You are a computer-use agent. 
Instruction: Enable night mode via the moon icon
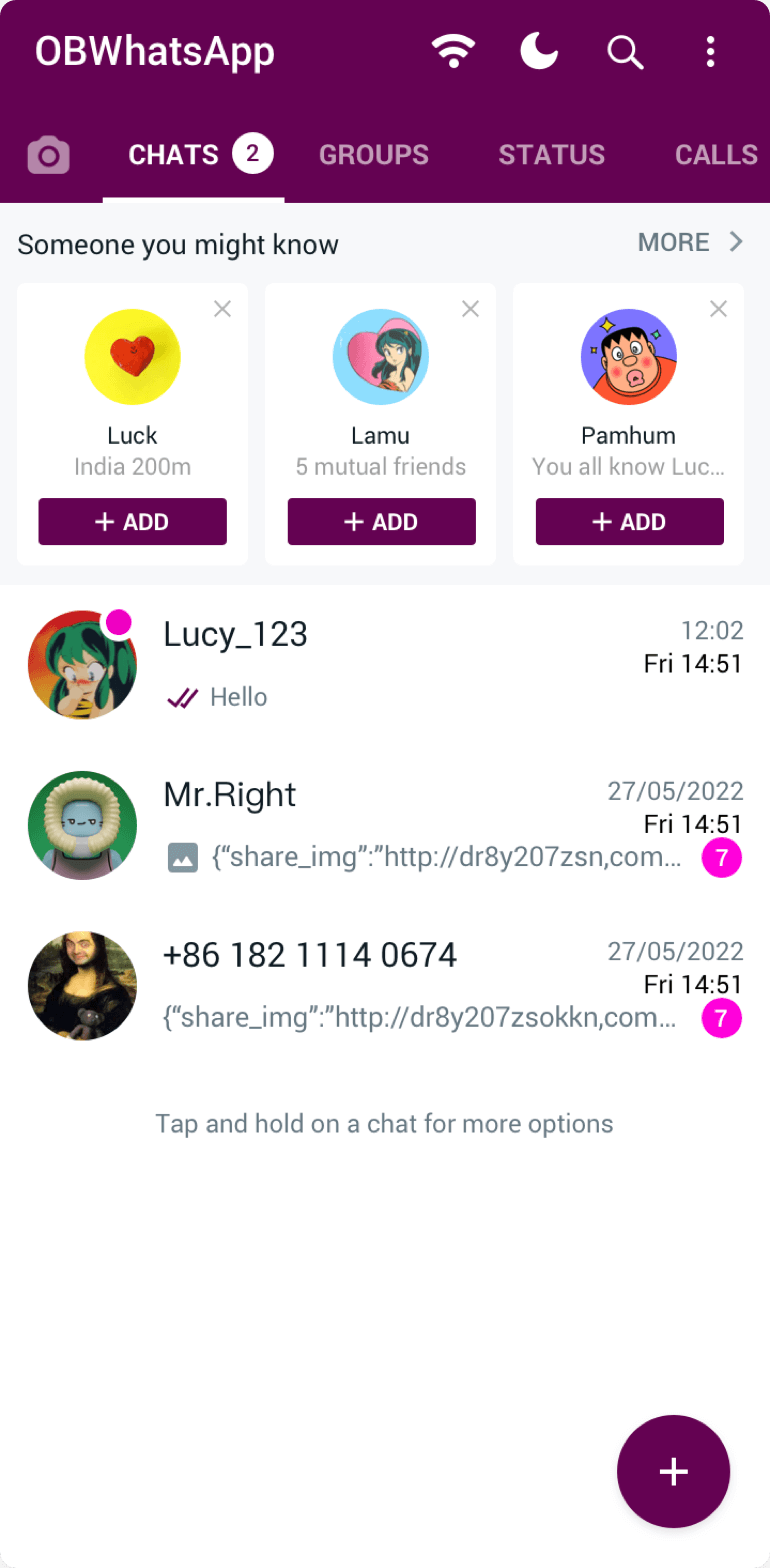coord(539,50)
